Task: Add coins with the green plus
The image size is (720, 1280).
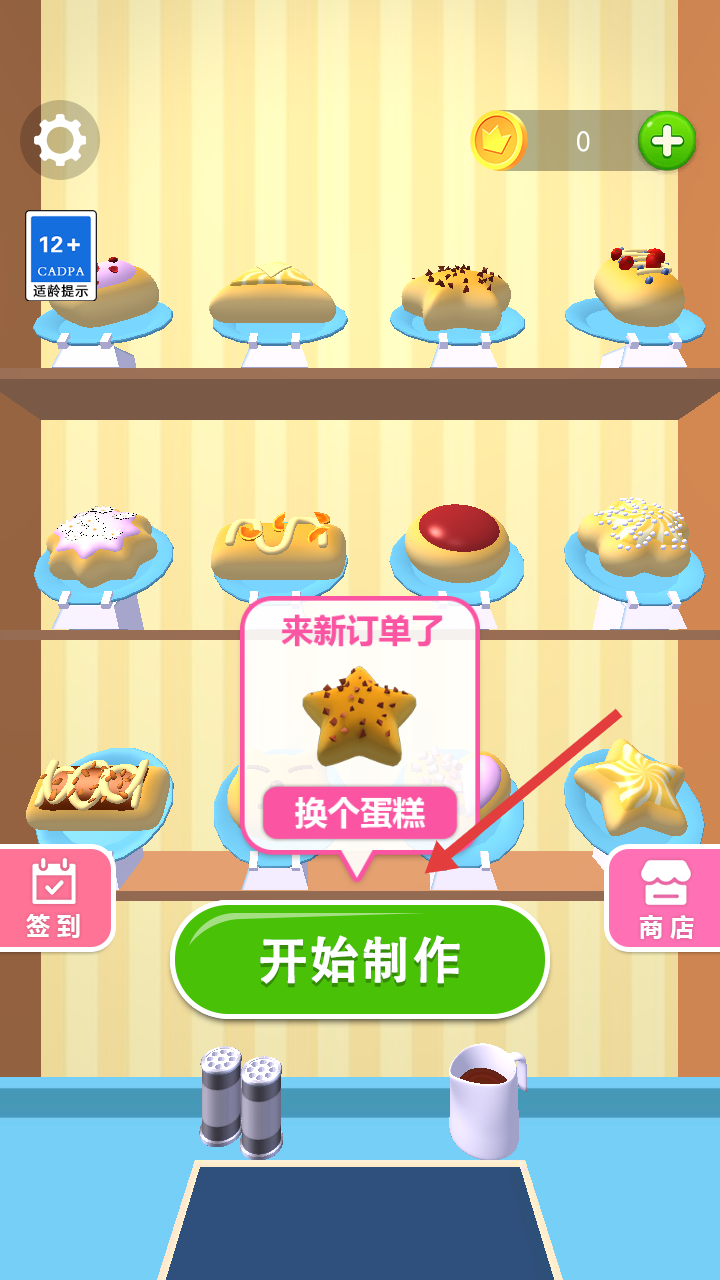Action: point(667,141)
